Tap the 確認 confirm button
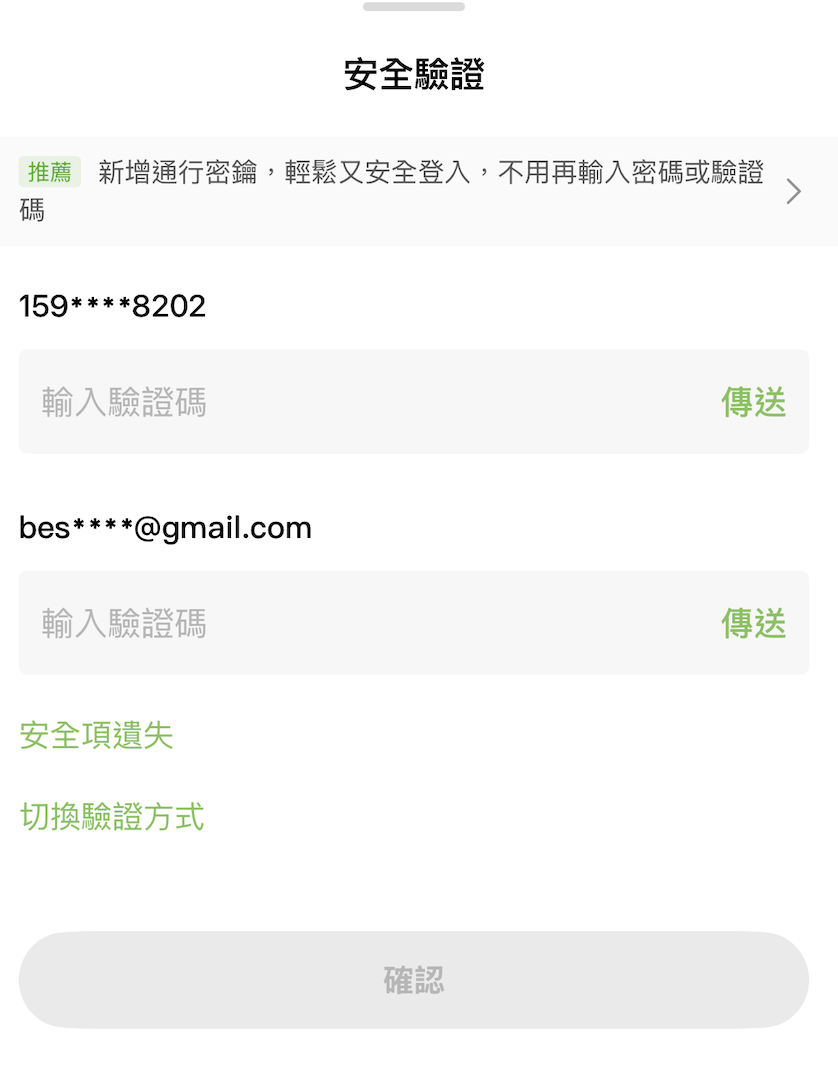 pos(414,980)
